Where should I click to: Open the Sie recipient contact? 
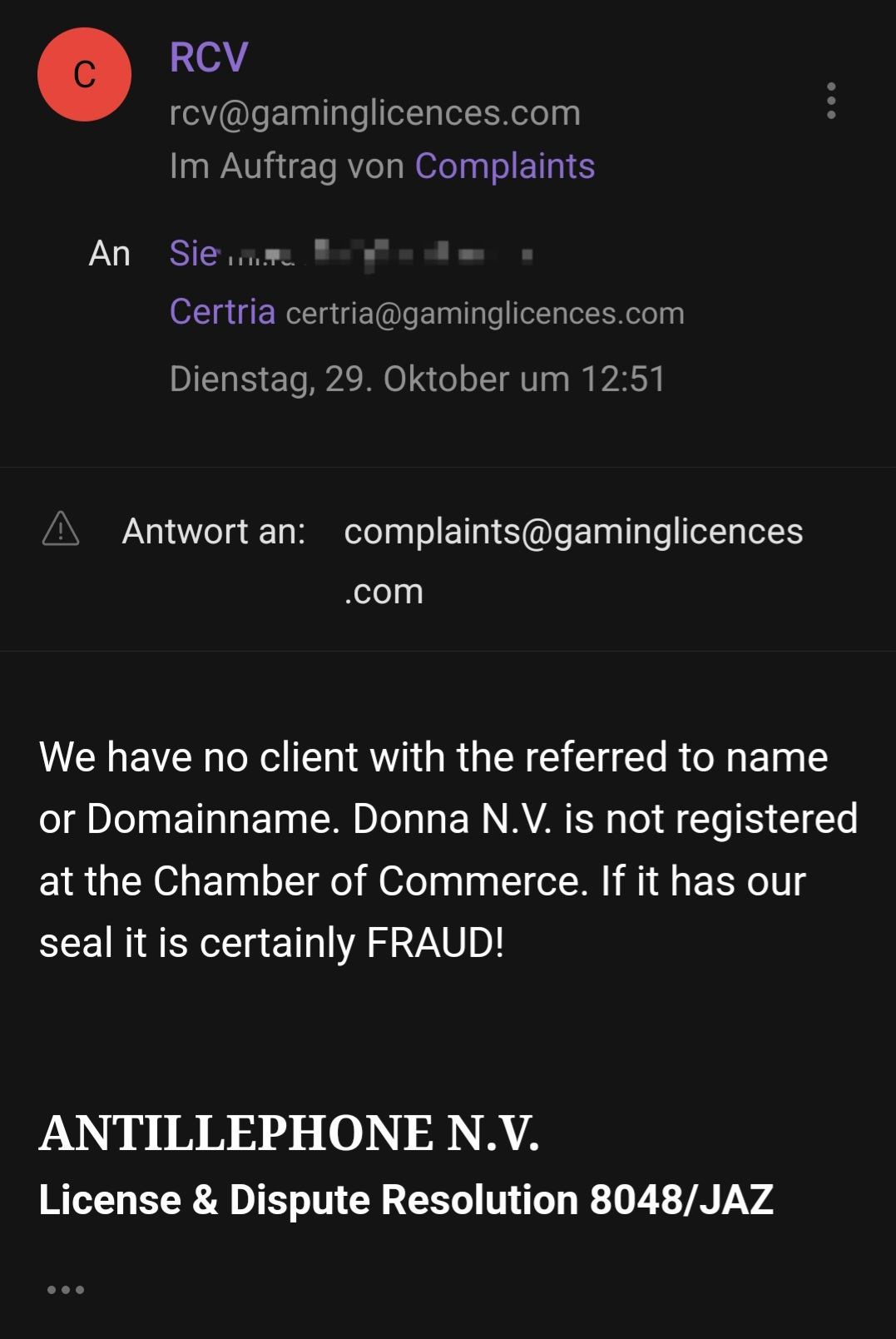click(194, 253)
